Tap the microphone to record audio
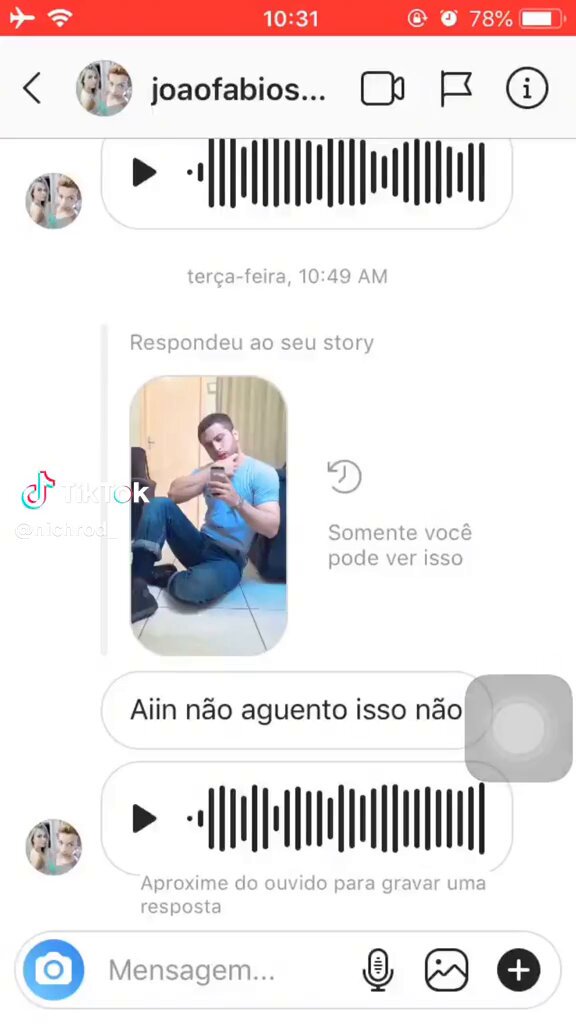Viewport: 576px width, 1024px height. click(x=378, y=970)
